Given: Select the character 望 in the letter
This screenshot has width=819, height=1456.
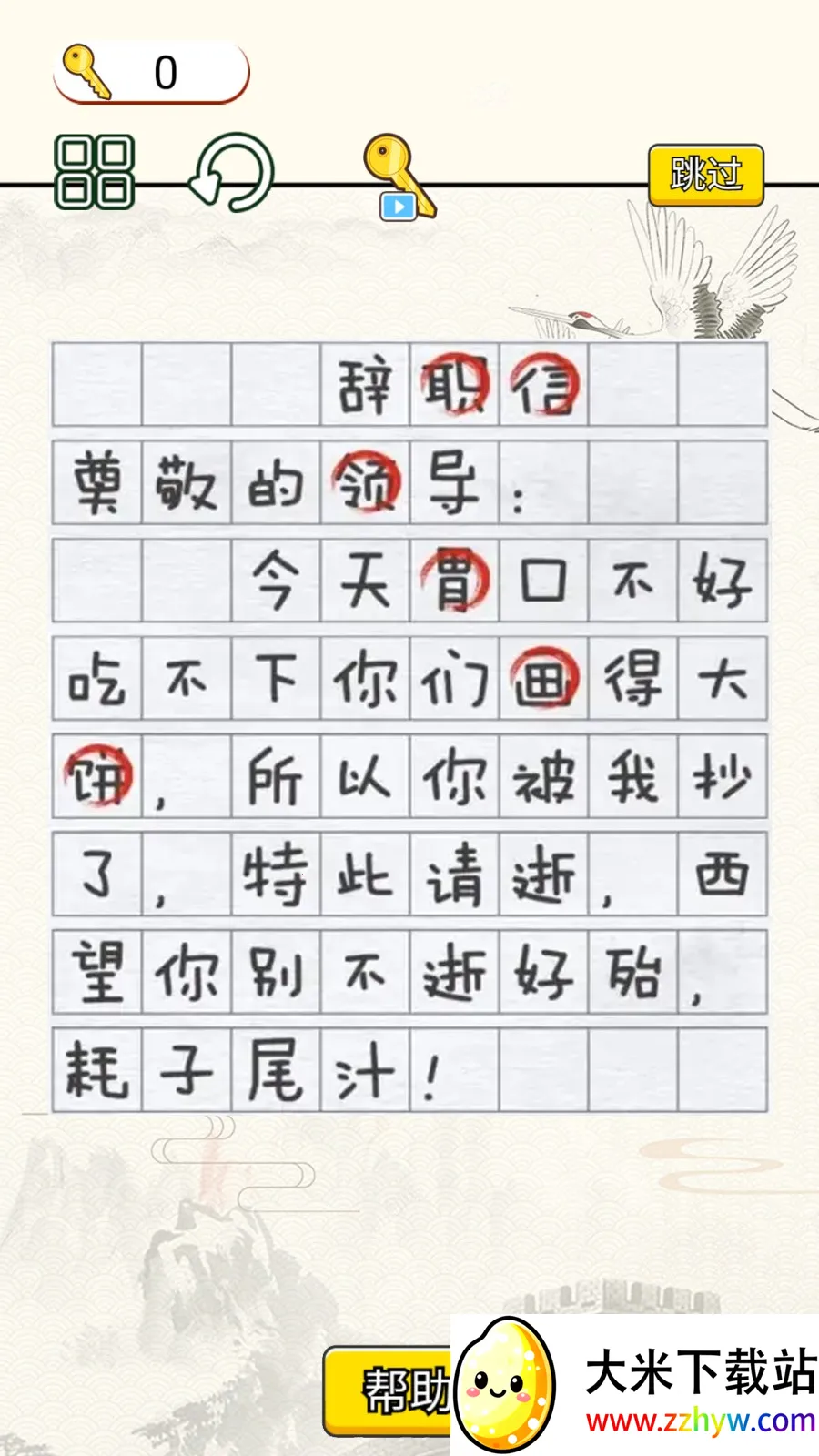Looking at the screenshot, I should [x=96, y=973].
